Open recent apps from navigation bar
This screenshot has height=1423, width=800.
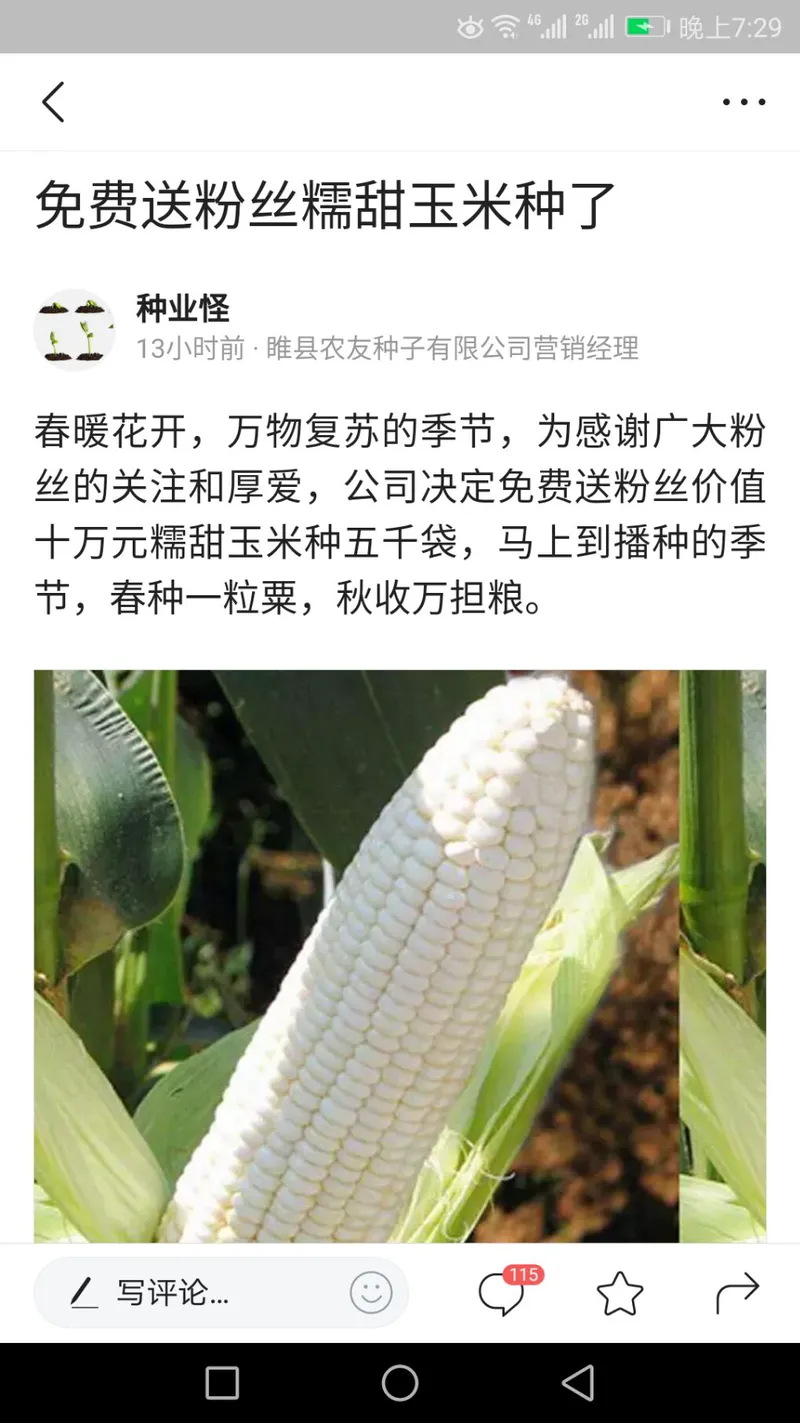click(222, 1383)
